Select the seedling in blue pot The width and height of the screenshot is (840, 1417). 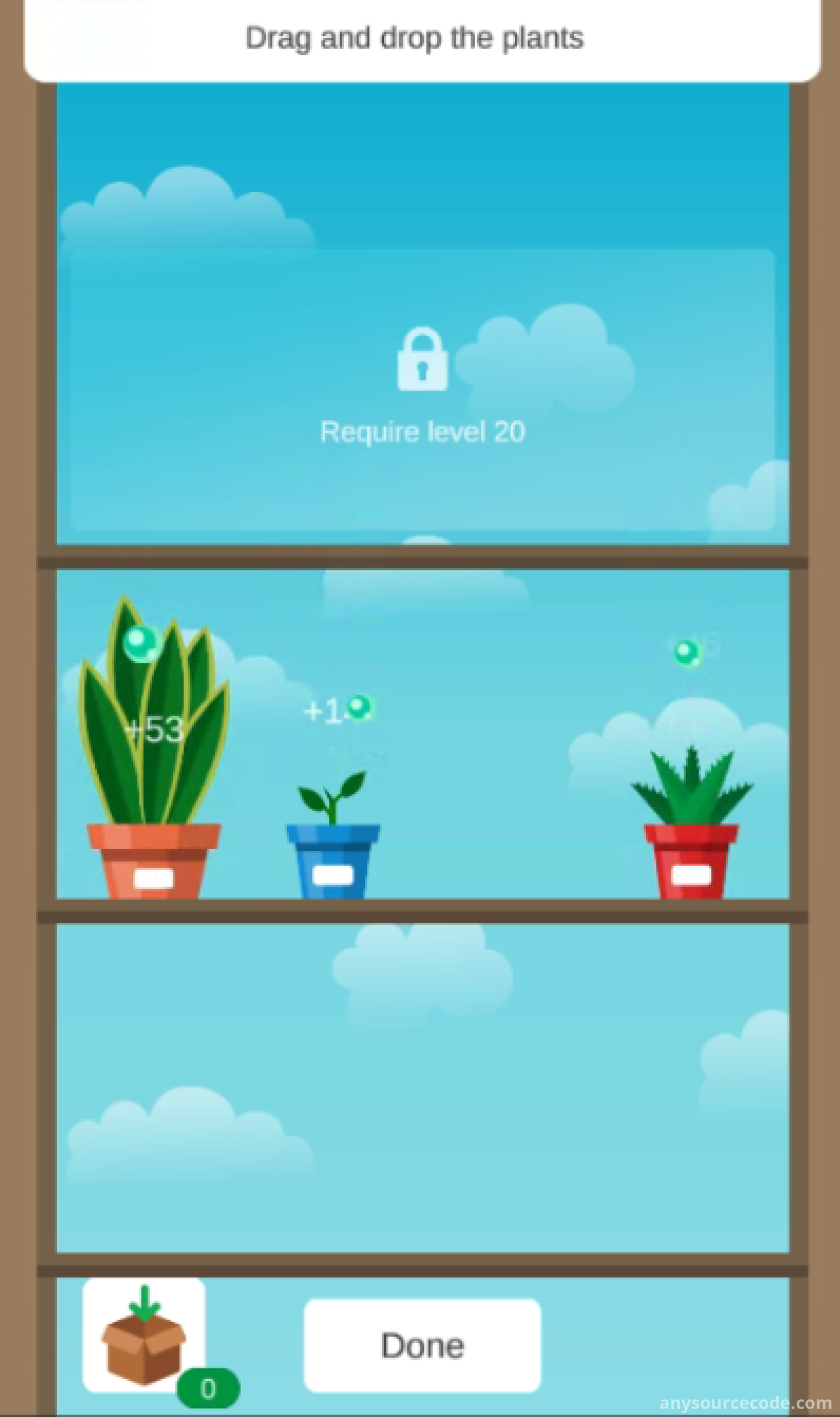click(333, 837)
